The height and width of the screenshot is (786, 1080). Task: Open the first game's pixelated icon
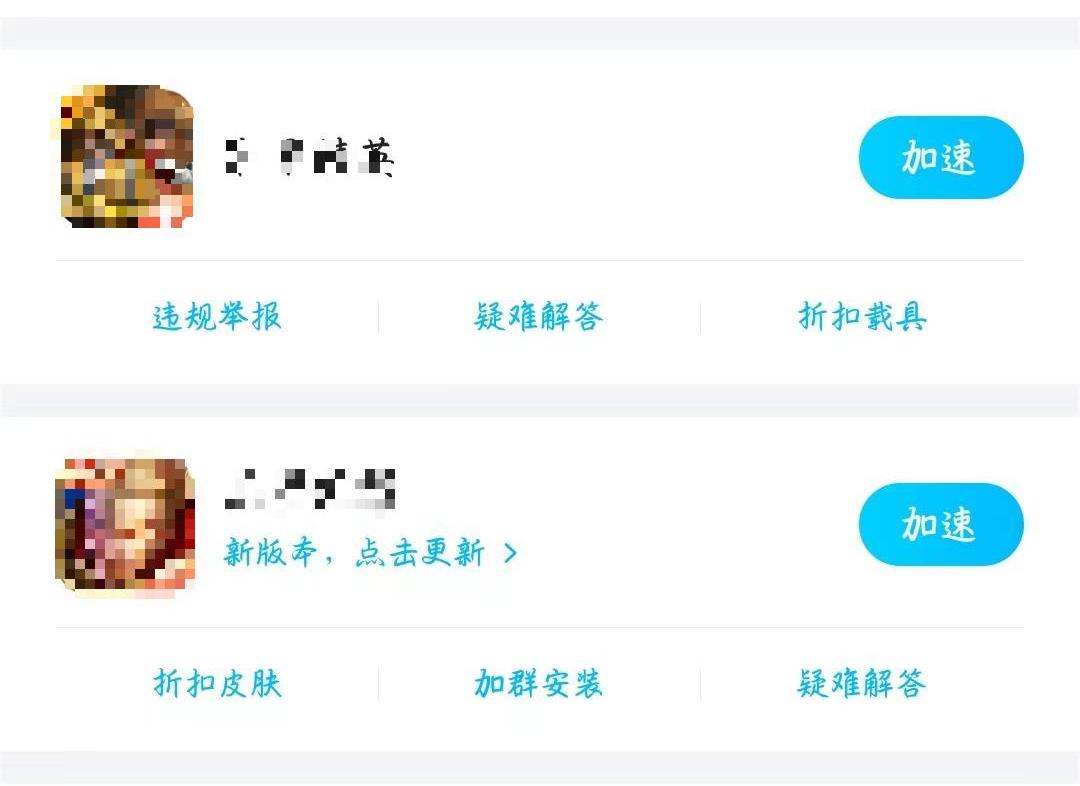point(127,157)
